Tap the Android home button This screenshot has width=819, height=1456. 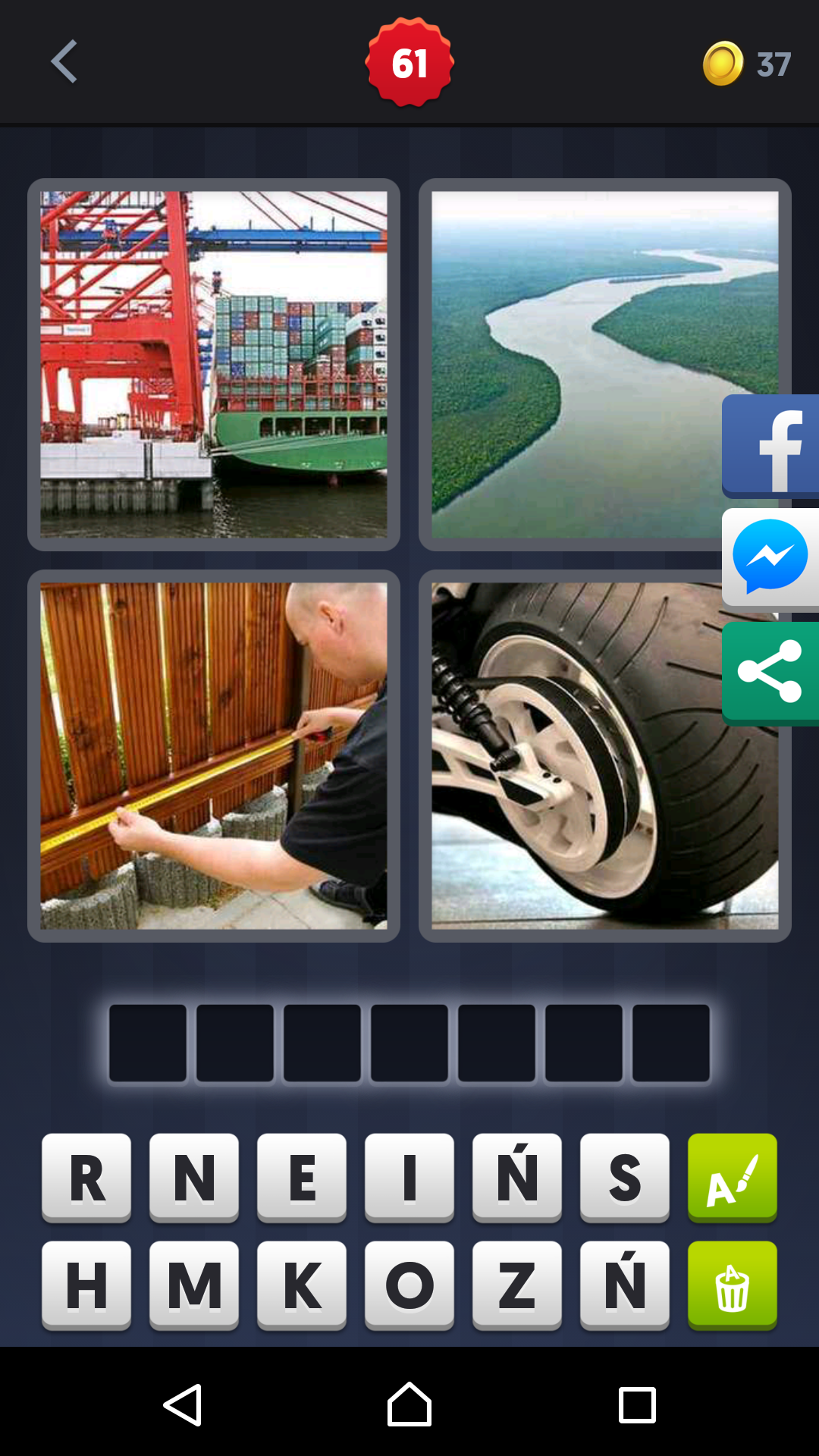click(409, 1404)
